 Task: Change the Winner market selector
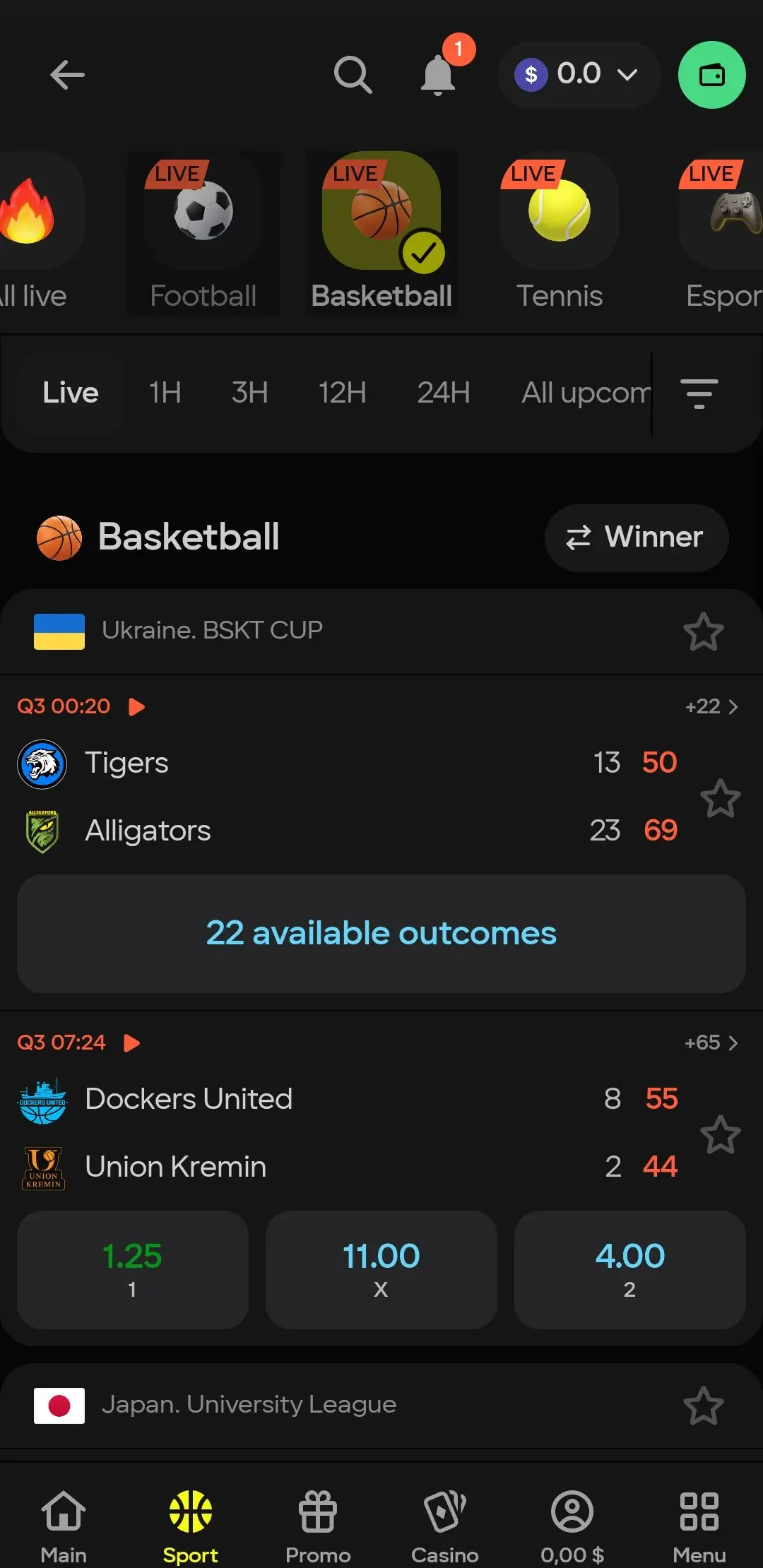[637, 537]
